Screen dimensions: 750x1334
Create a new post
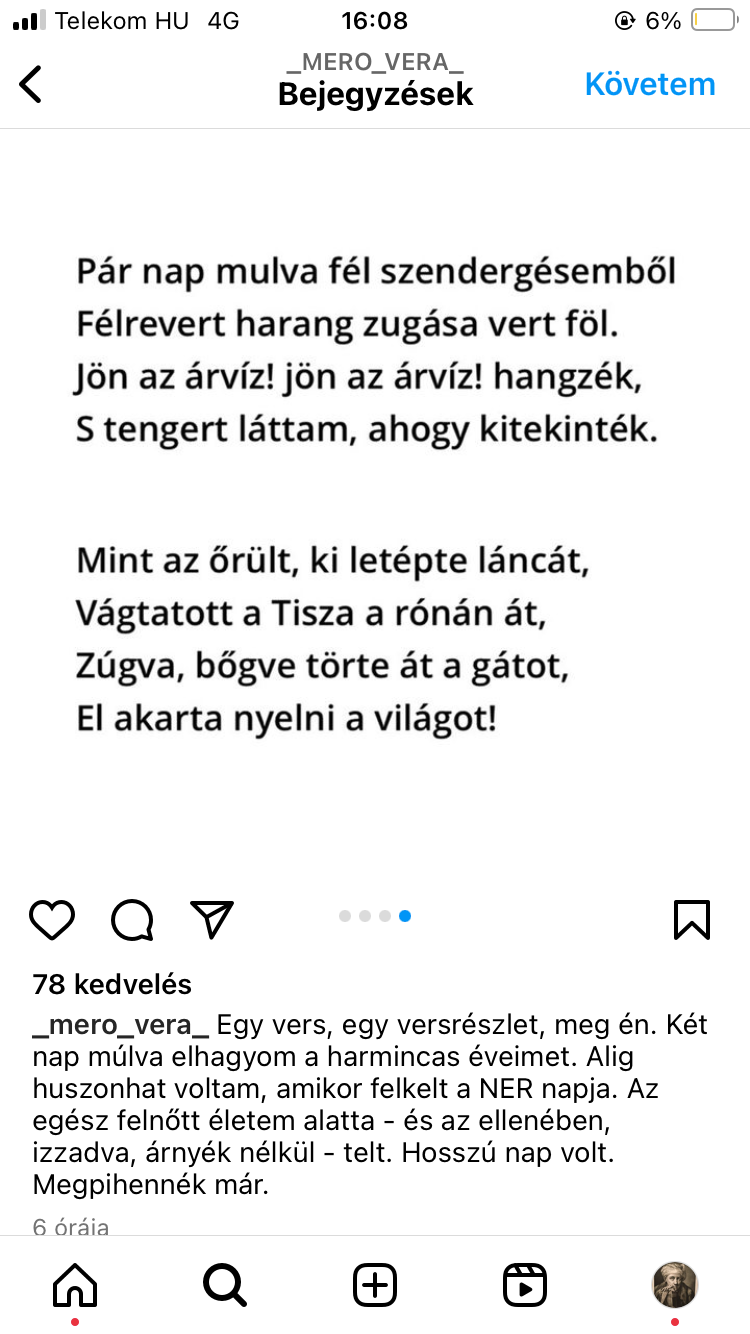tap(375, 1284)
